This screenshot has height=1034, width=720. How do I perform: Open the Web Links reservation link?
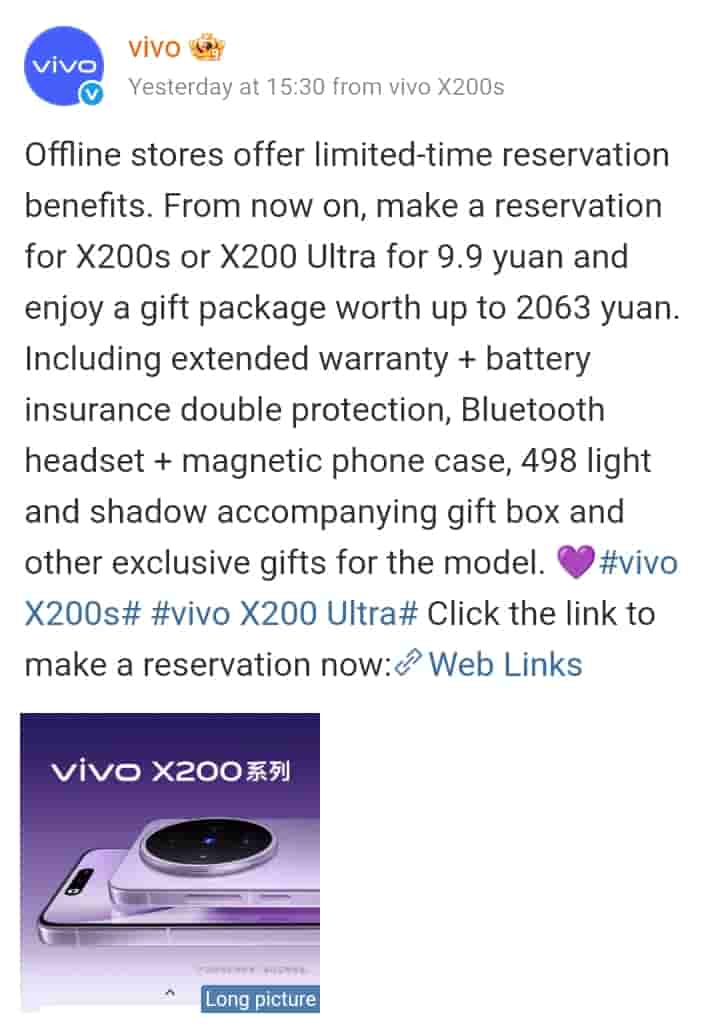tap(504, 664)
